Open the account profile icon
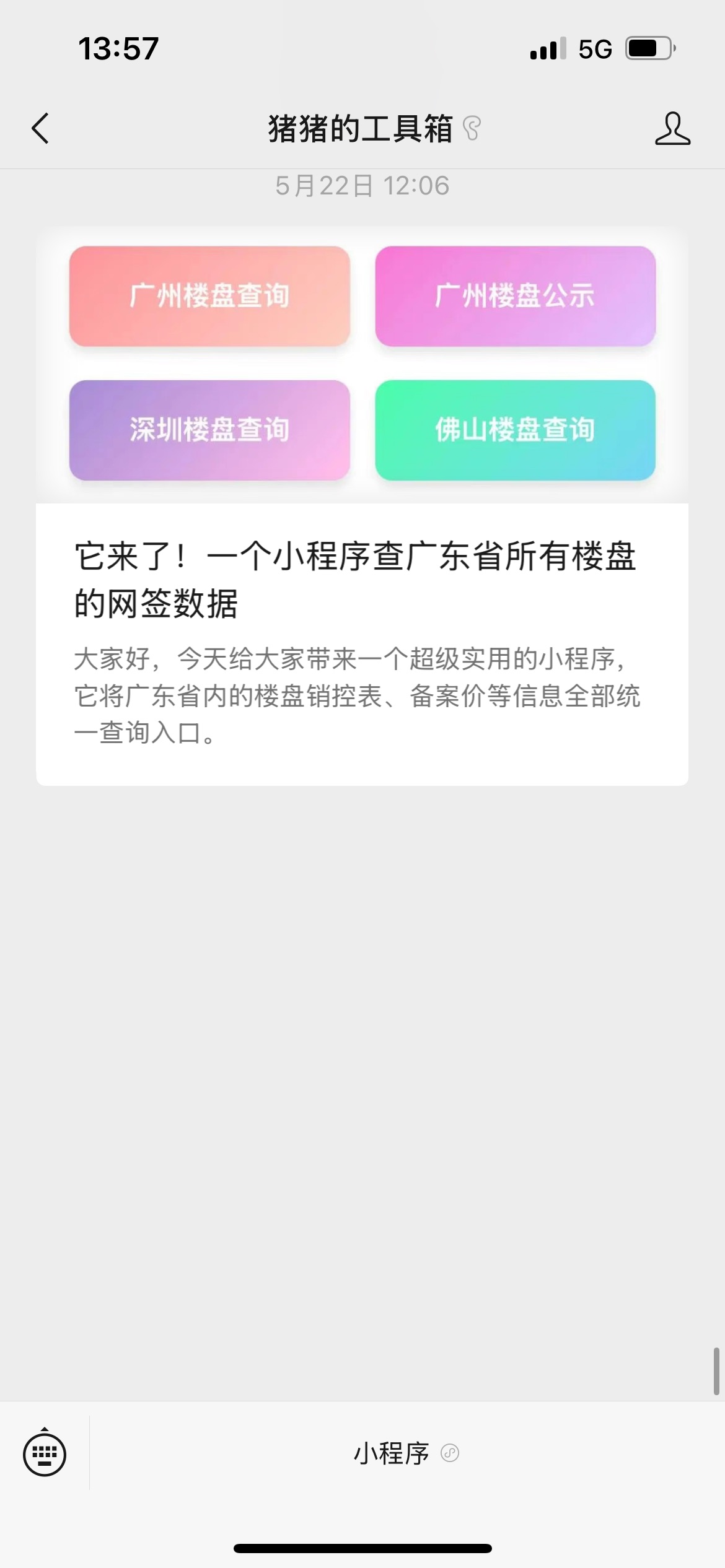 tap(672, 129)
